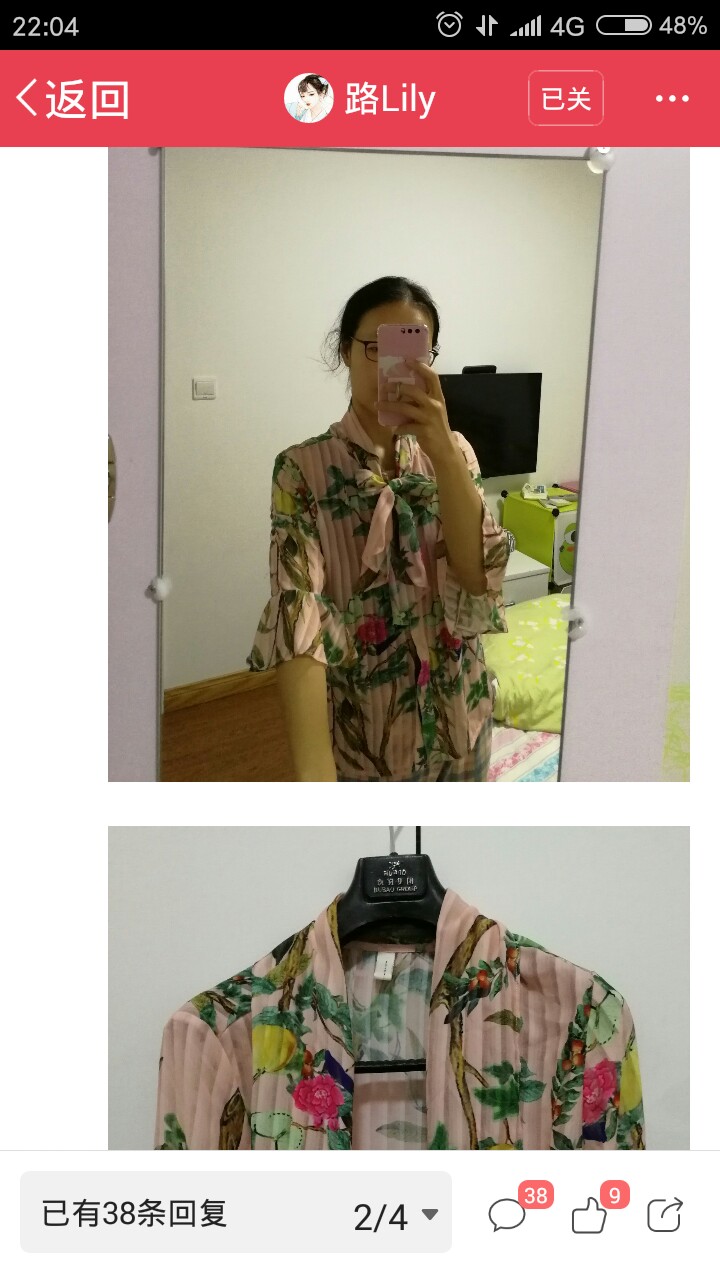The width and height of the screenshot is (720, 1280).
Task: Open the mirror selfie photo
Action: 399,464
